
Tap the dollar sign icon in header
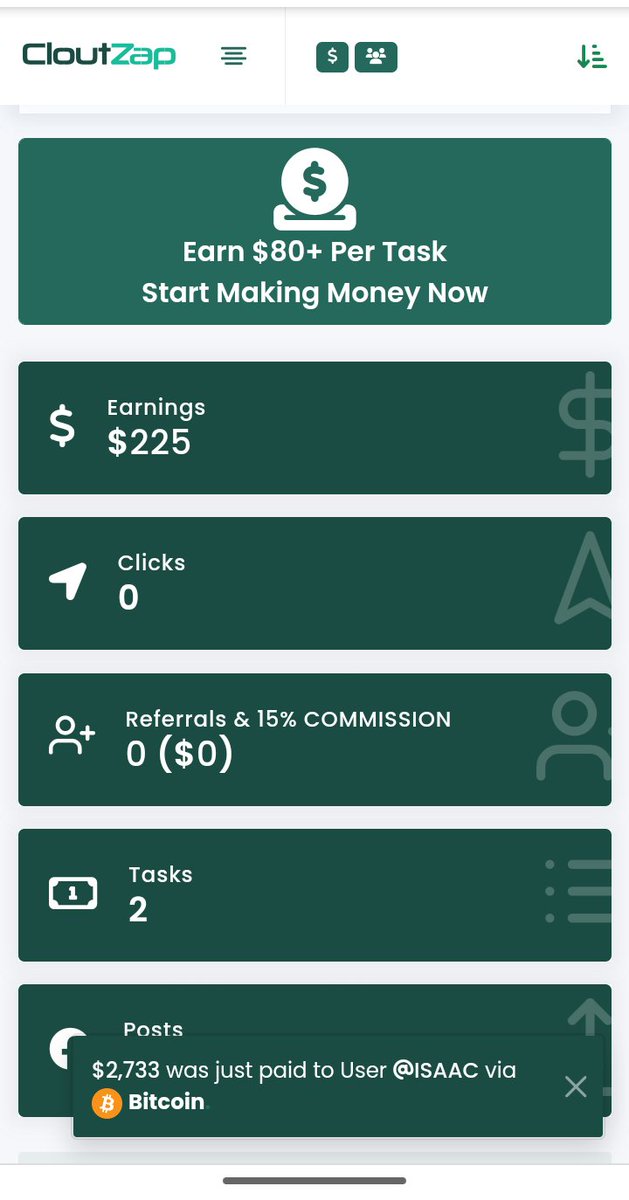[332, 57]
